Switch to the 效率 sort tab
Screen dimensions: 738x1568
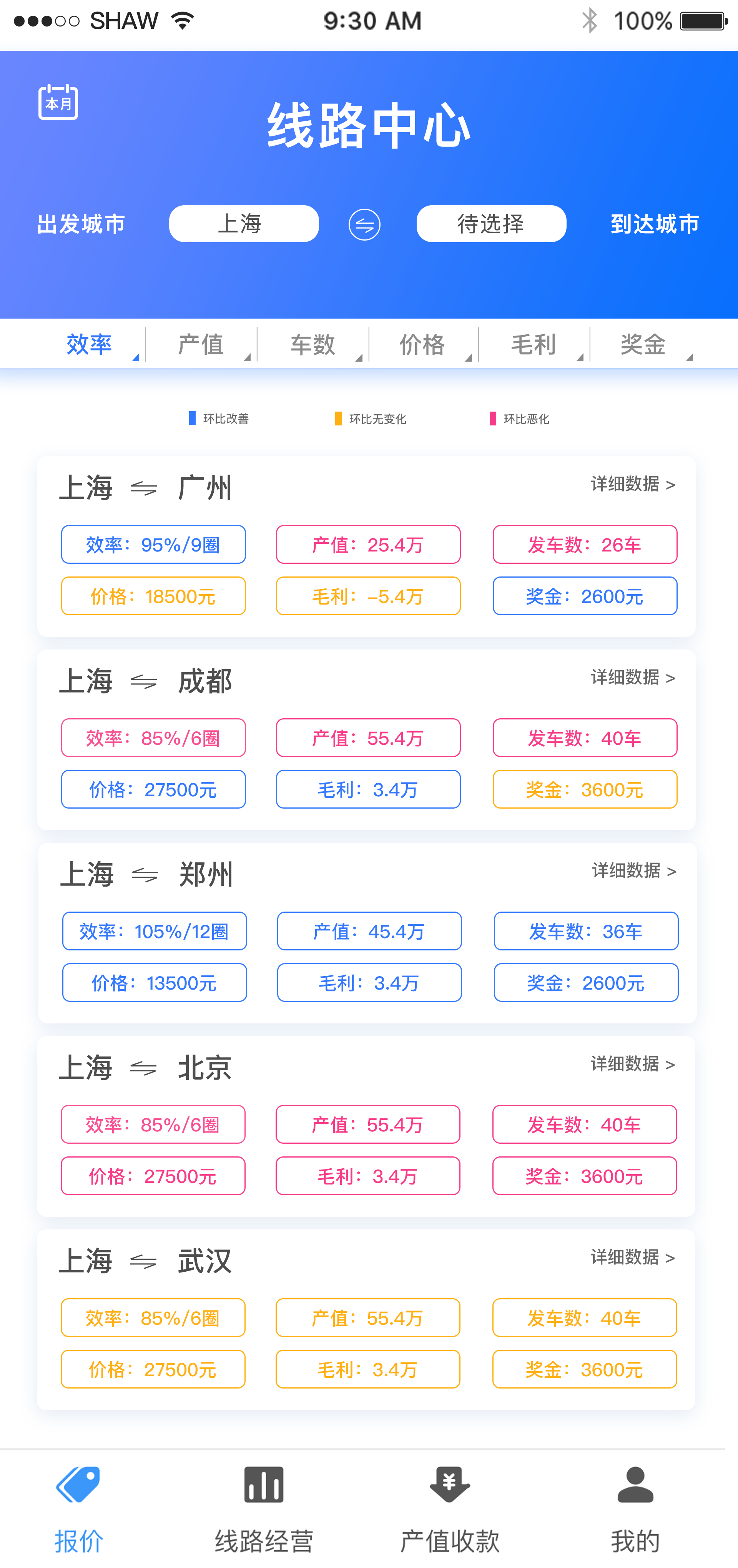click(90, 344)
